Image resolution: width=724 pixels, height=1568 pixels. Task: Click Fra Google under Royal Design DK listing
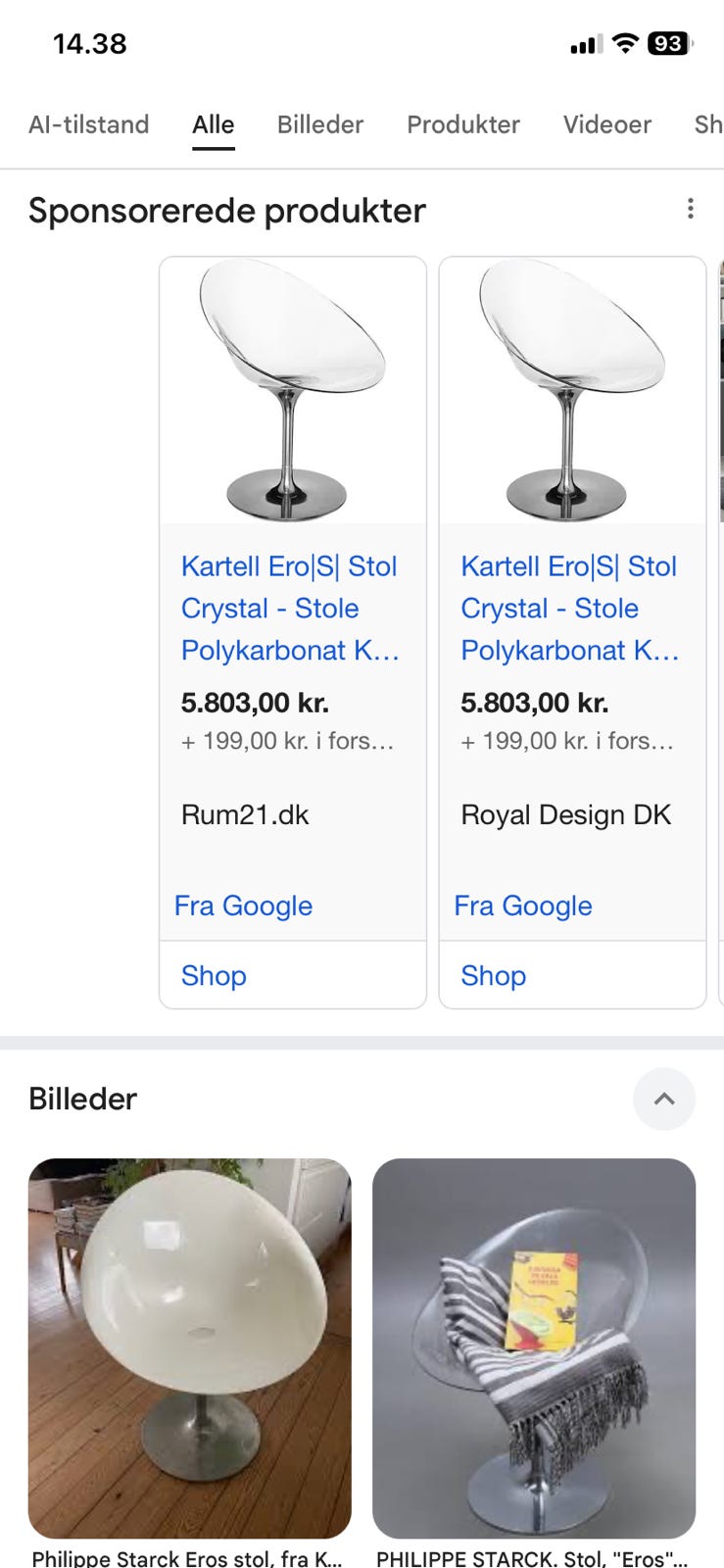[x=522, y=906]
